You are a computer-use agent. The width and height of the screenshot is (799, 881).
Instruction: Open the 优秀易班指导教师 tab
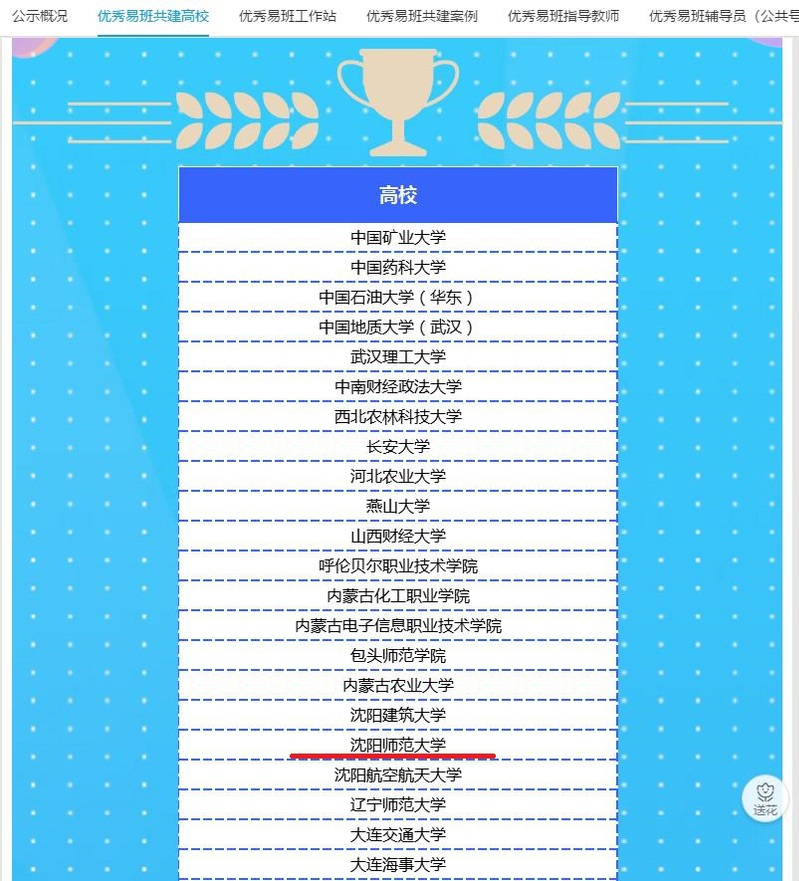coord(563,16)
